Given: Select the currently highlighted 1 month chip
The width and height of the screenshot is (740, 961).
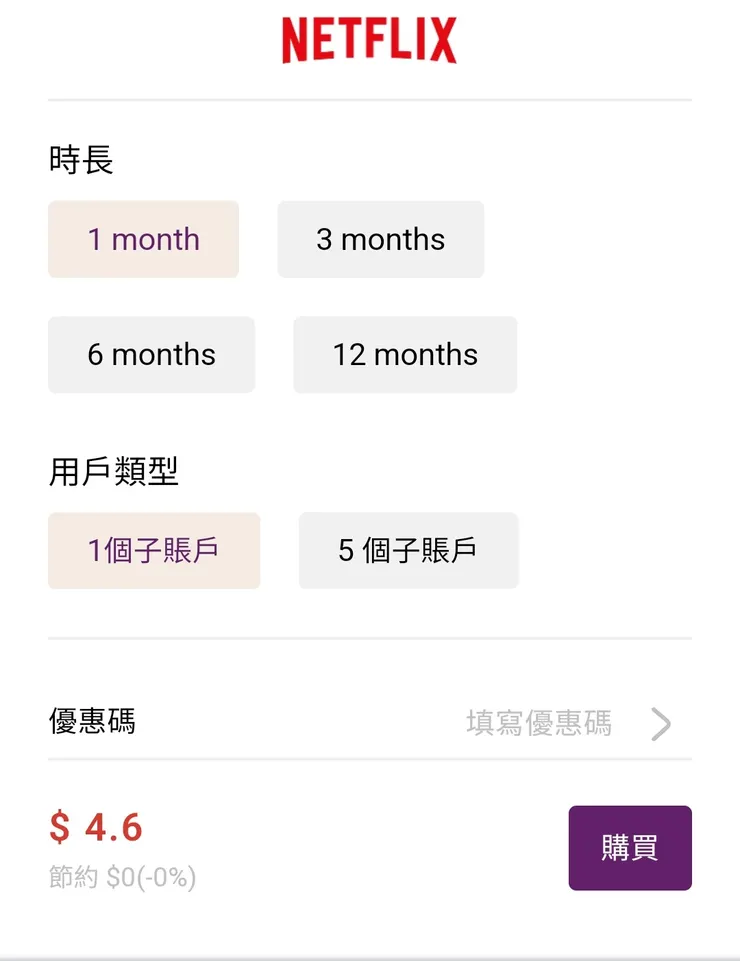Looking at the screenshot, I should coord(143,239).
